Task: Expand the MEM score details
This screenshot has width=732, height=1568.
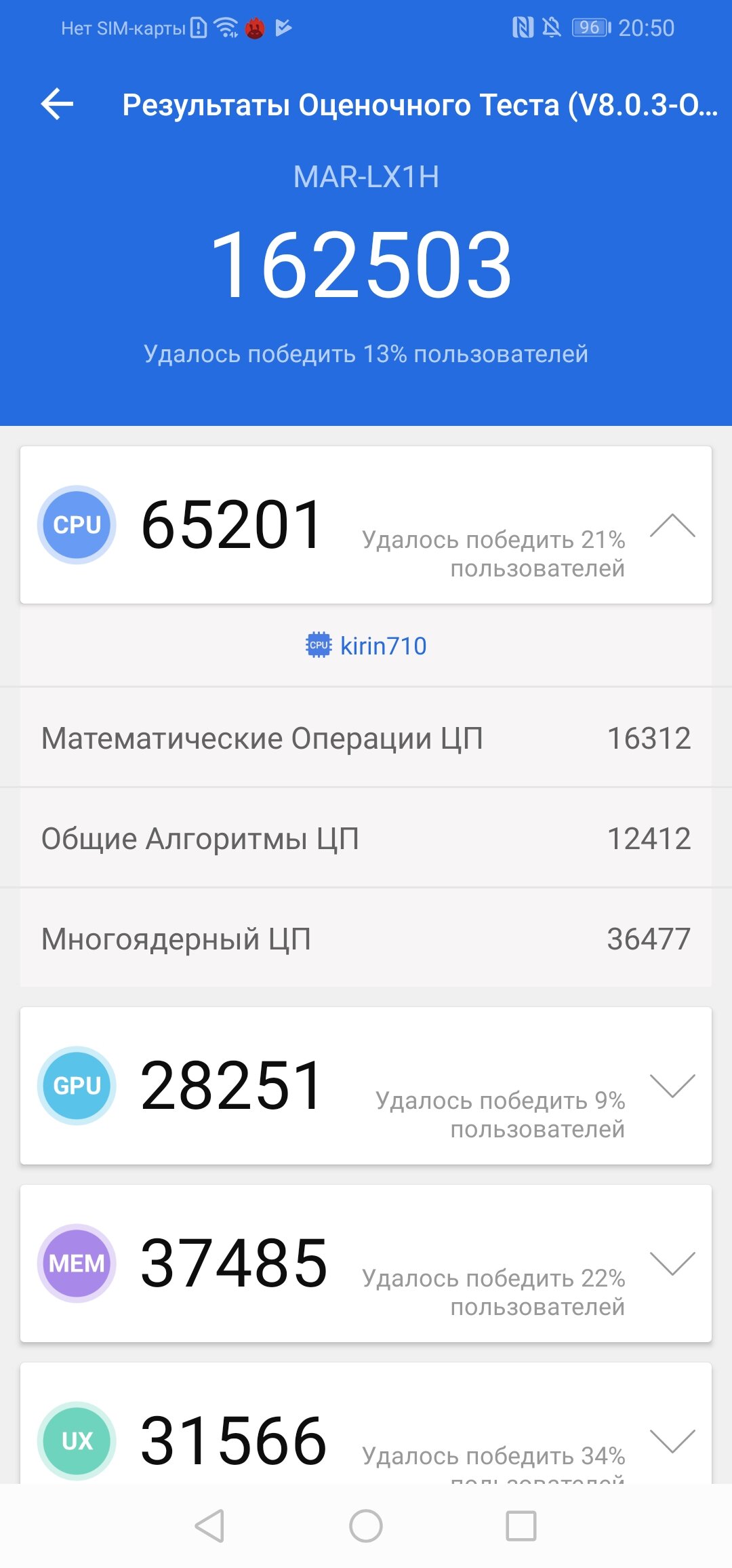Action: click(672, 1263)
